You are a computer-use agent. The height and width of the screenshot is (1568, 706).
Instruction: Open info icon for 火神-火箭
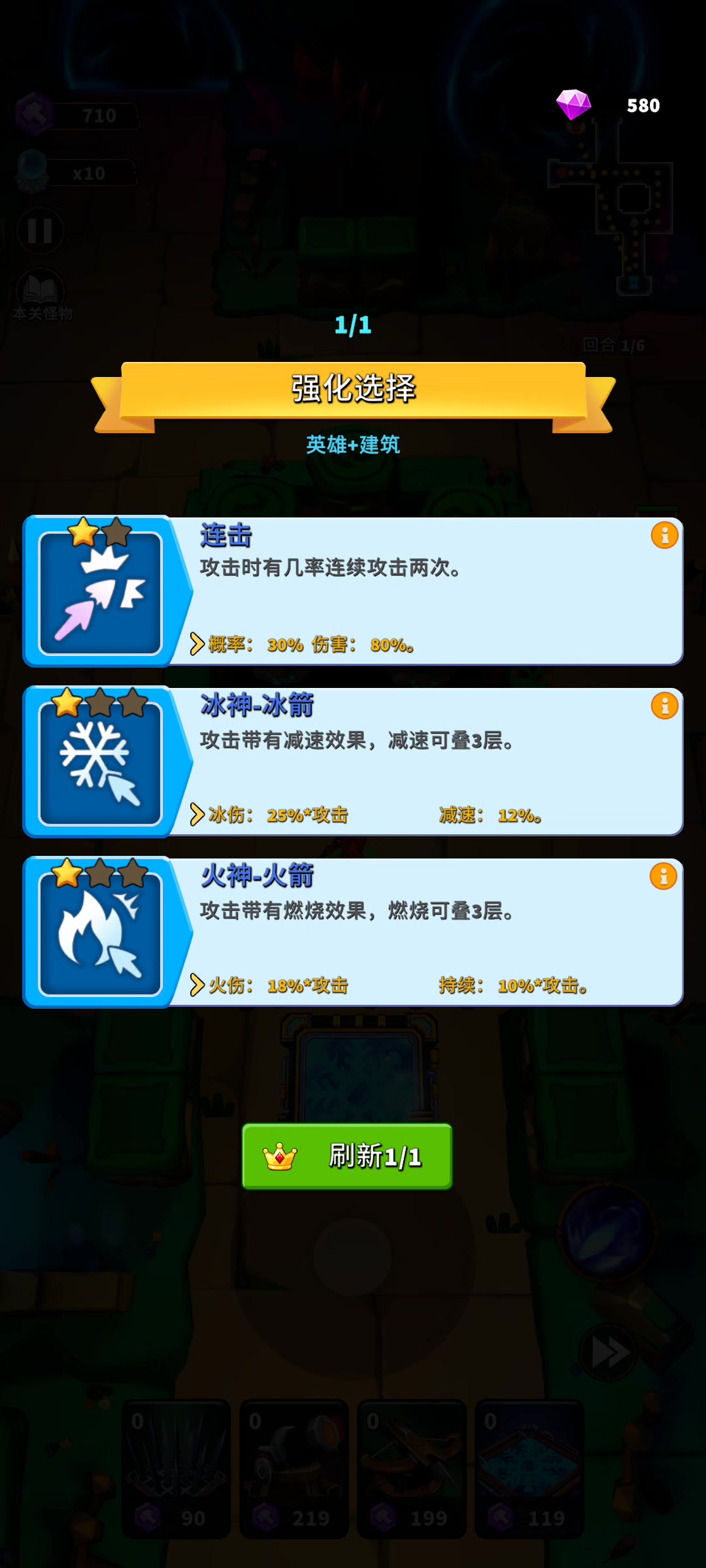point(663,877)
